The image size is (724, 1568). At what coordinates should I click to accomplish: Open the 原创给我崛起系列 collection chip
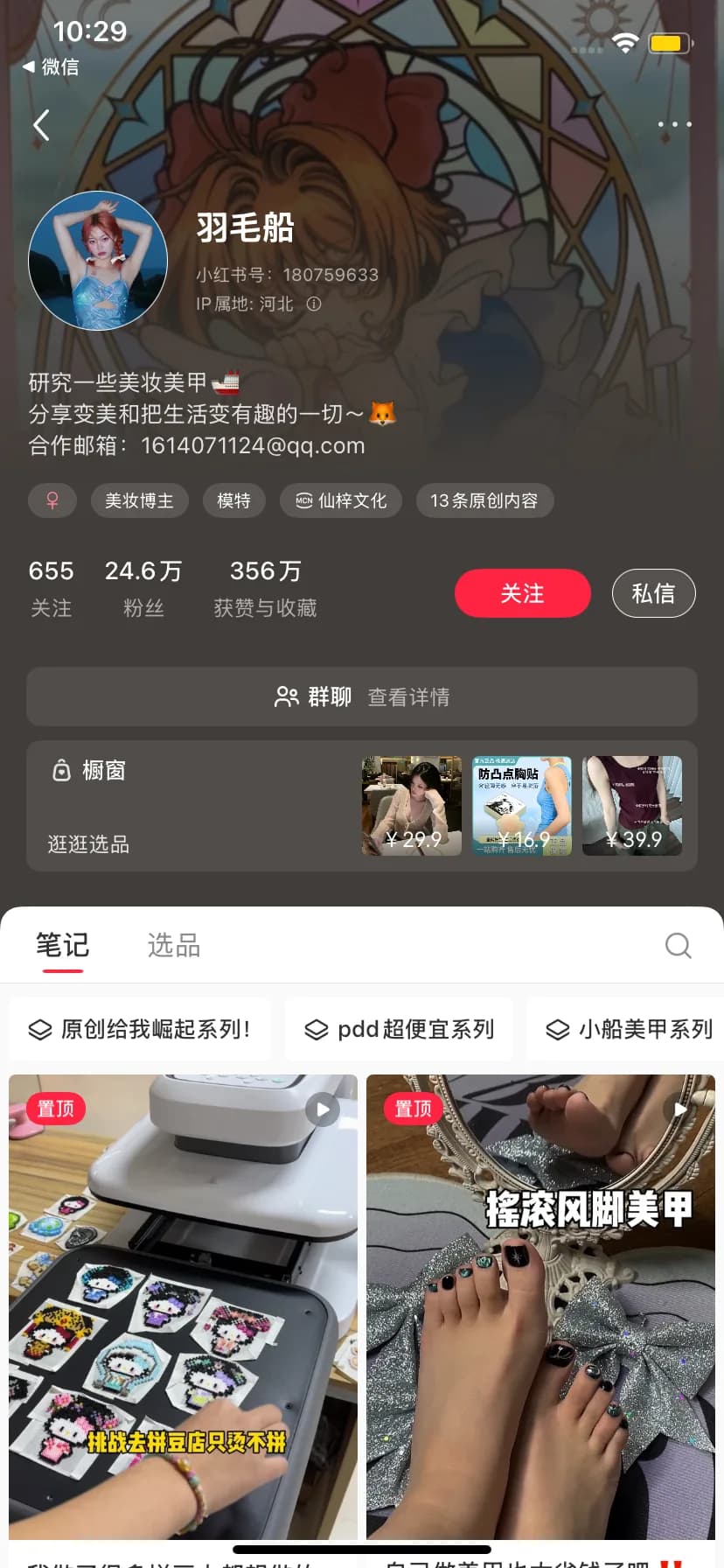pyautogui.click(x=140, y=1029)
